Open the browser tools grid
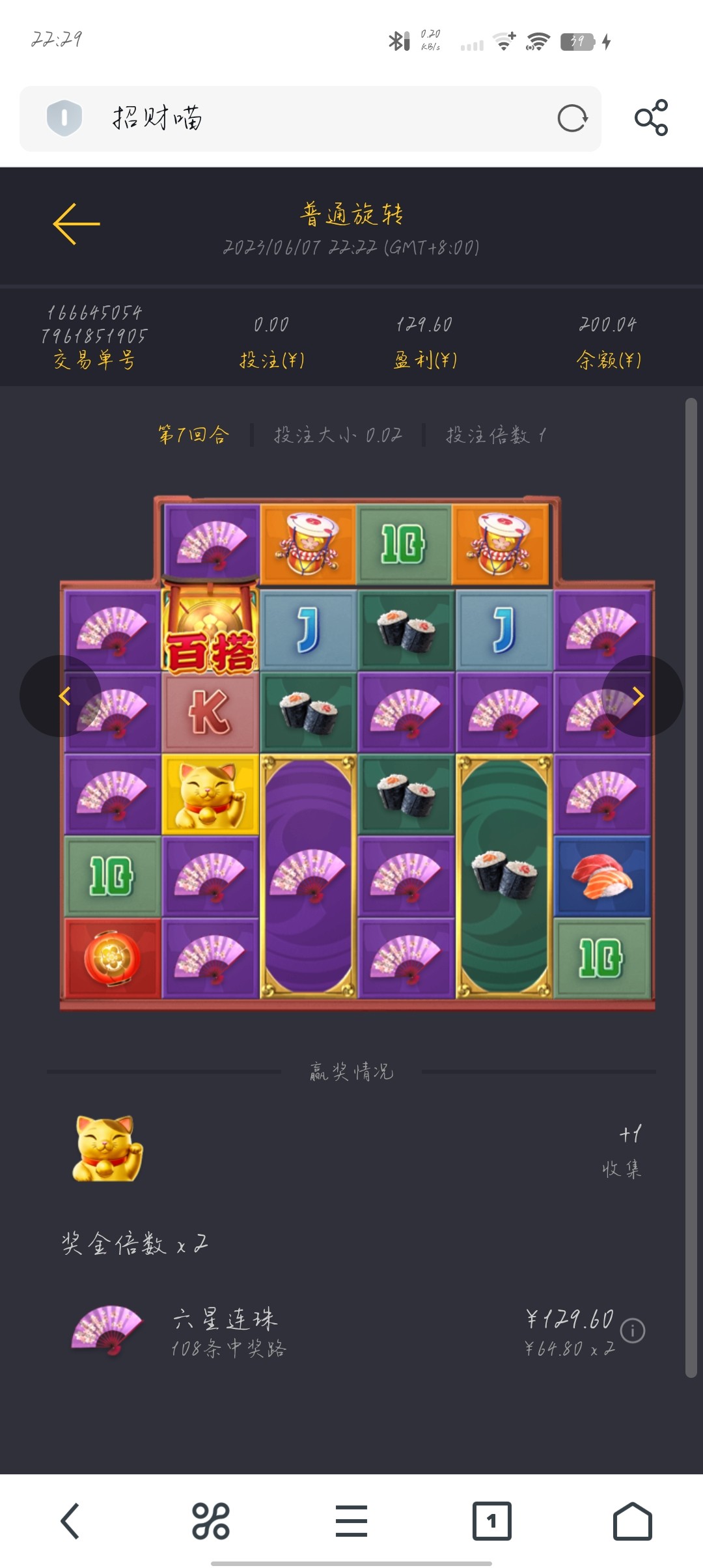 click(211, 1521)
